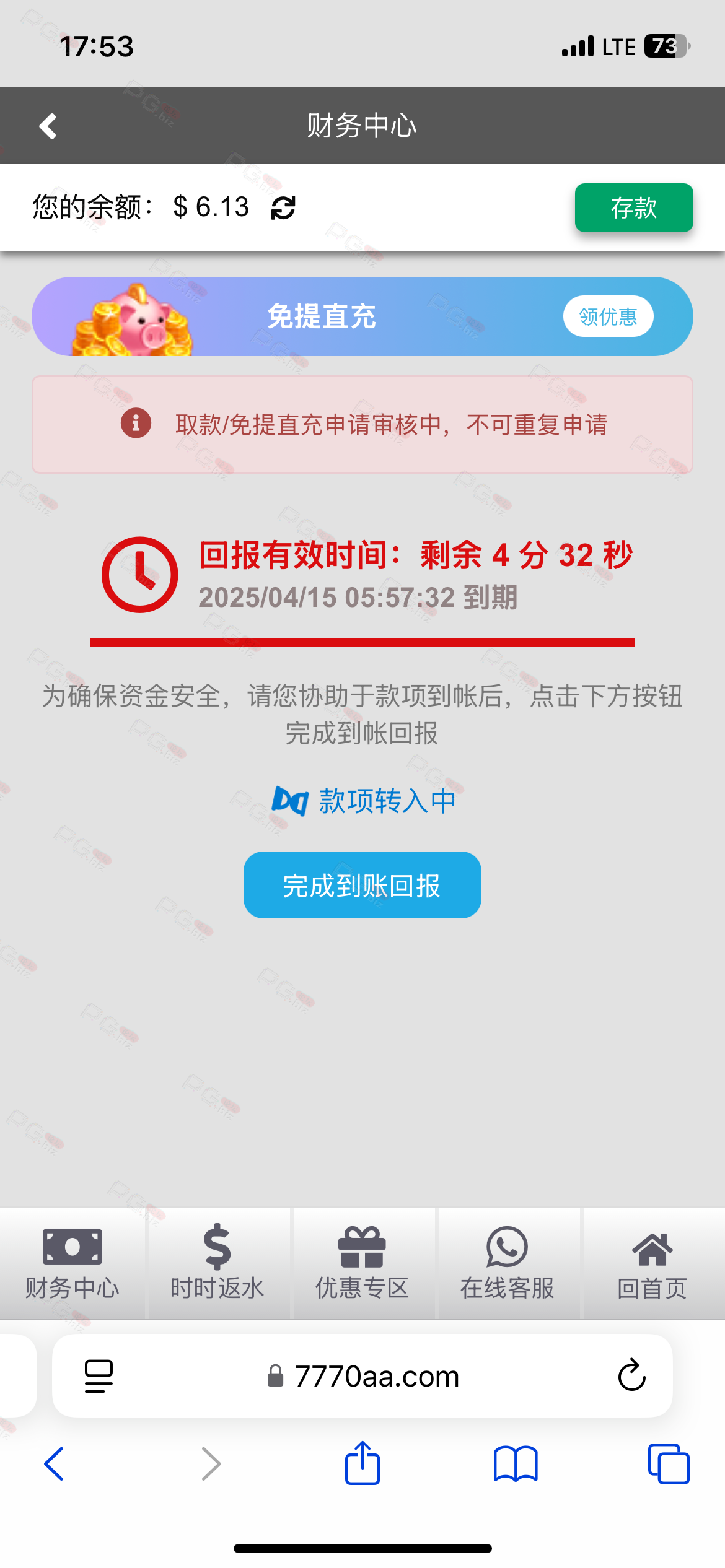Navigate back in Safari toolbar
725x1568 pixels.
54,1464
